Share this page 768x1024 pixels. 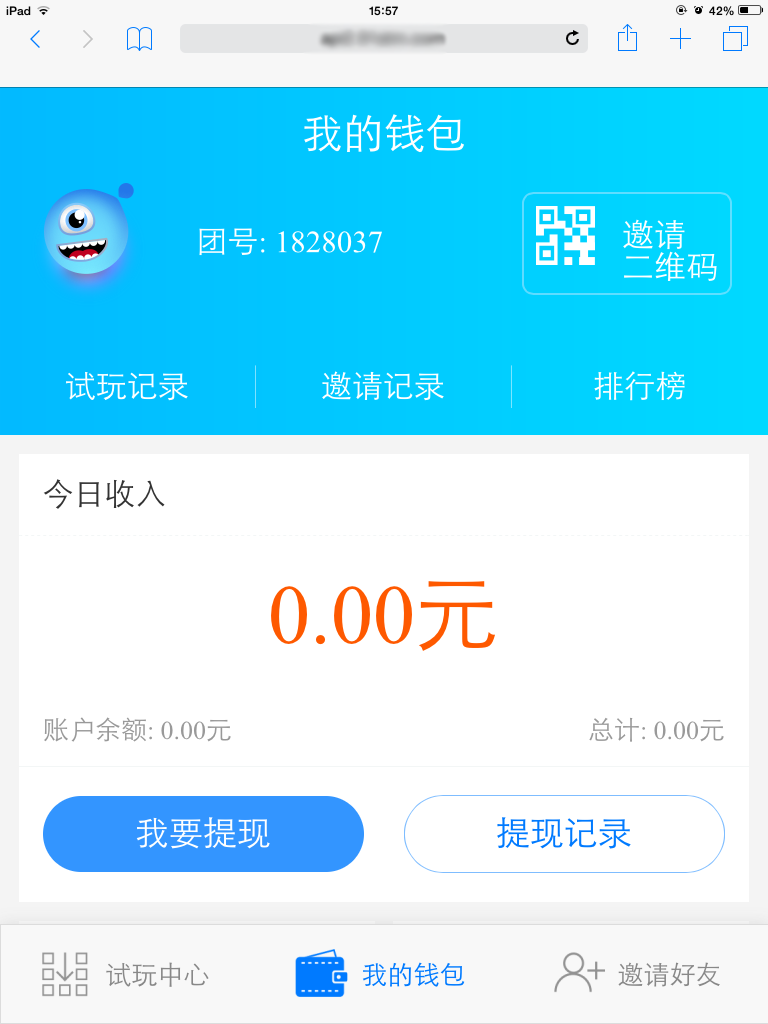(x=627, y=39)
